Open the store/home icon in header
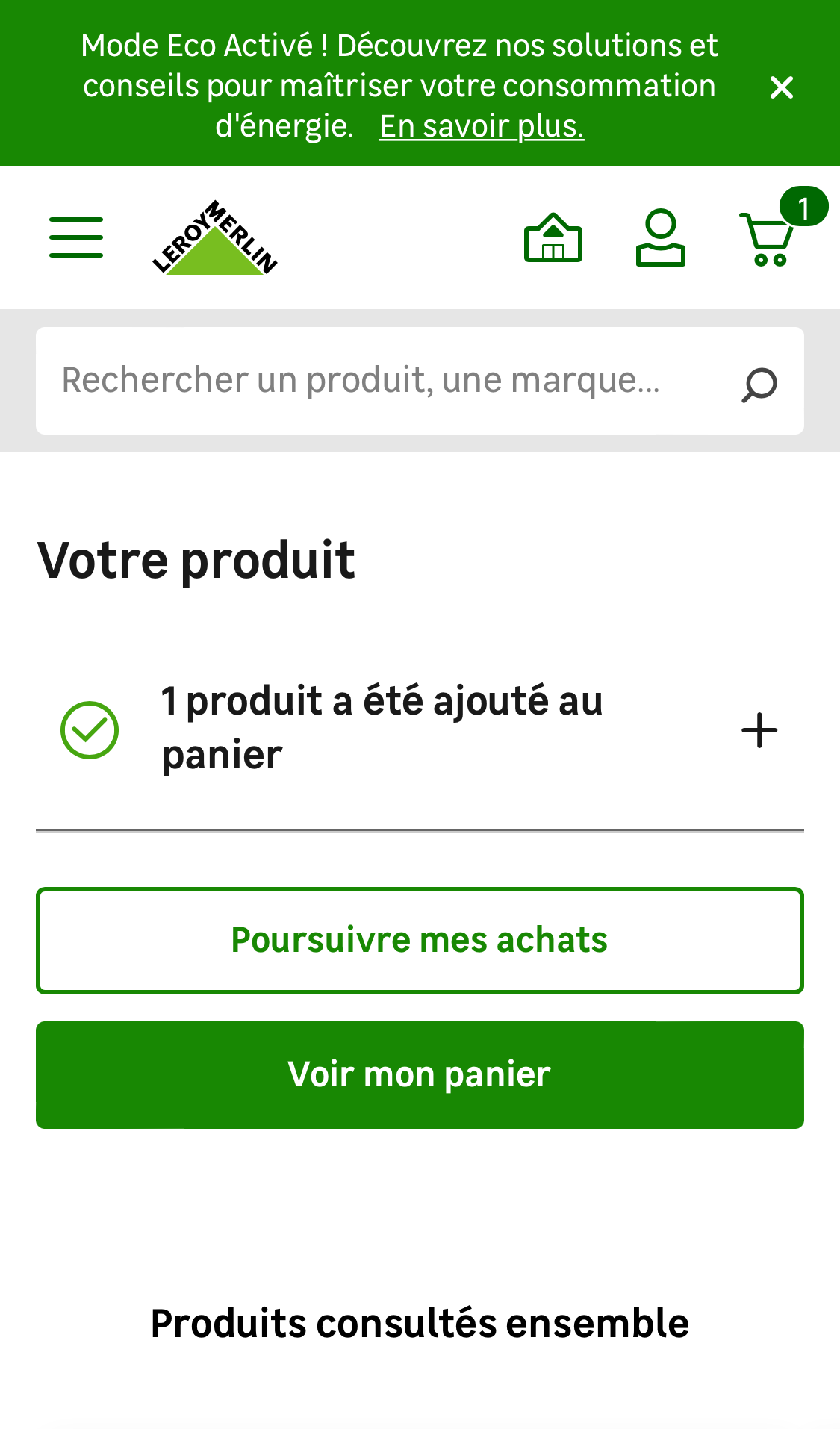 553,237
